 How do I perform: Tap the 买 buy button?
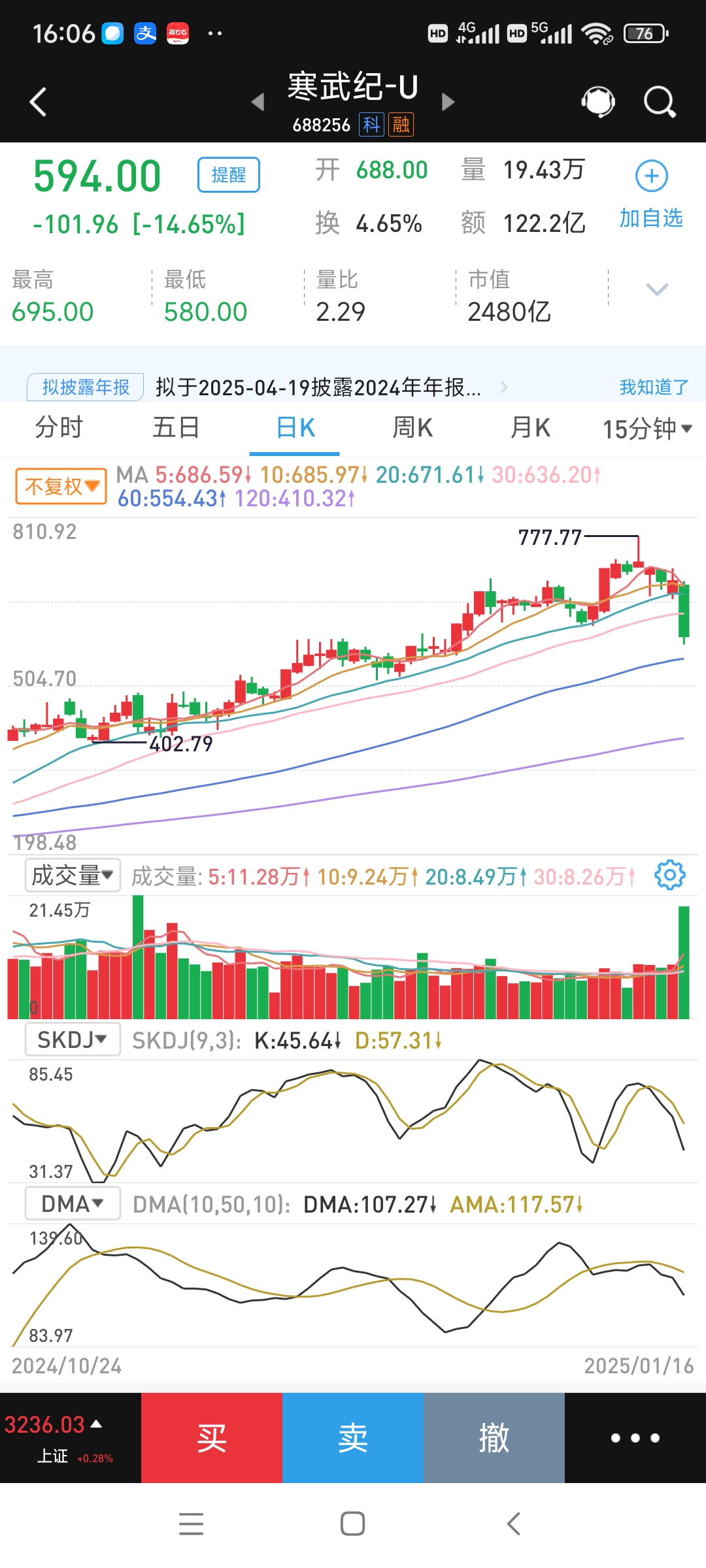pos(211,1437)
